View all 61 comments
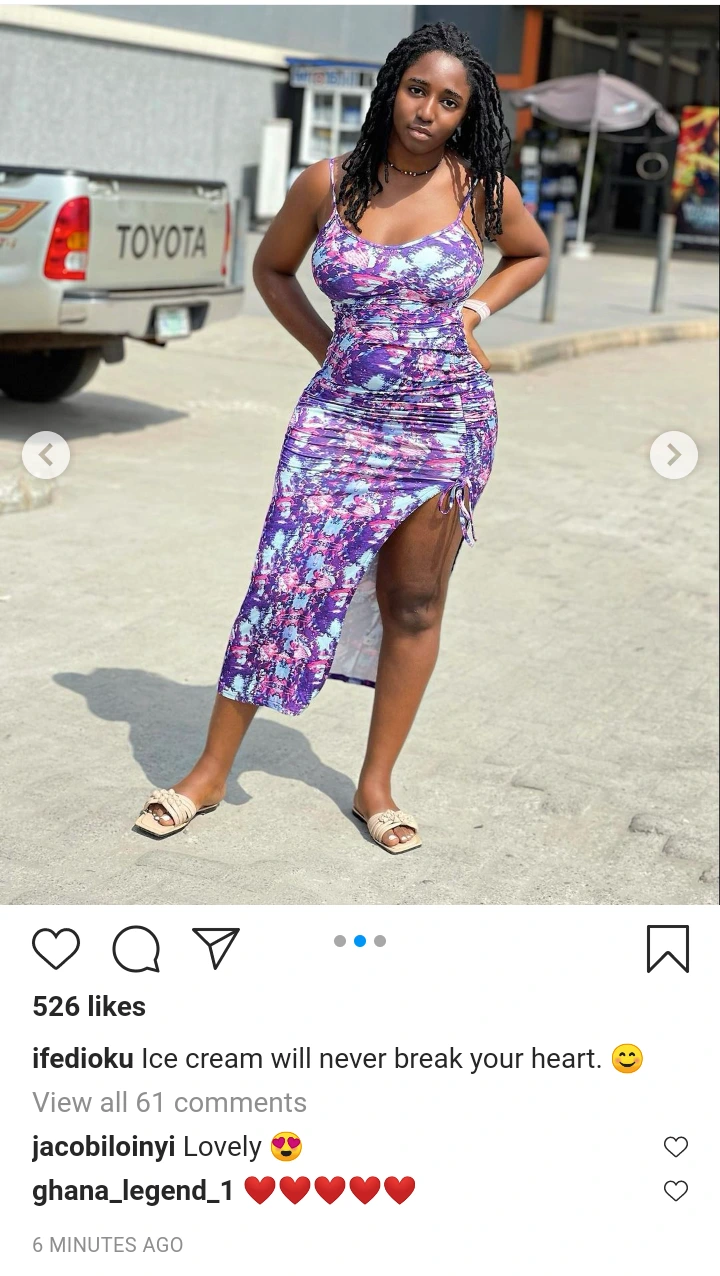 pyautogui.click(x=169, y=1102)
